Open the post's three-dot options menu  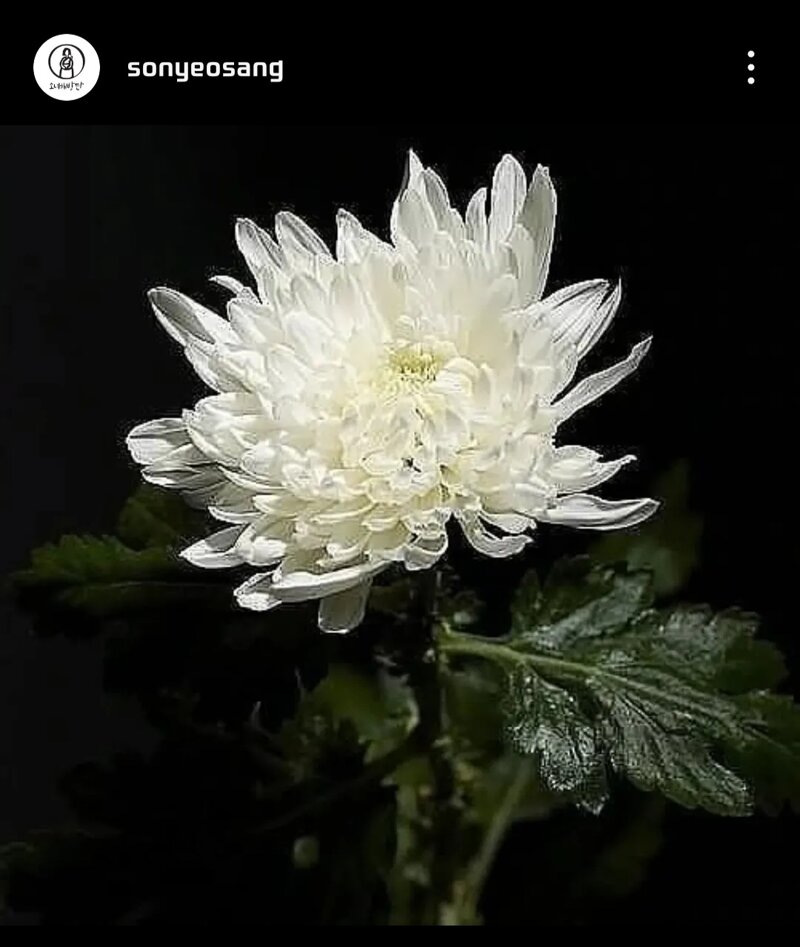coord(750,67)
